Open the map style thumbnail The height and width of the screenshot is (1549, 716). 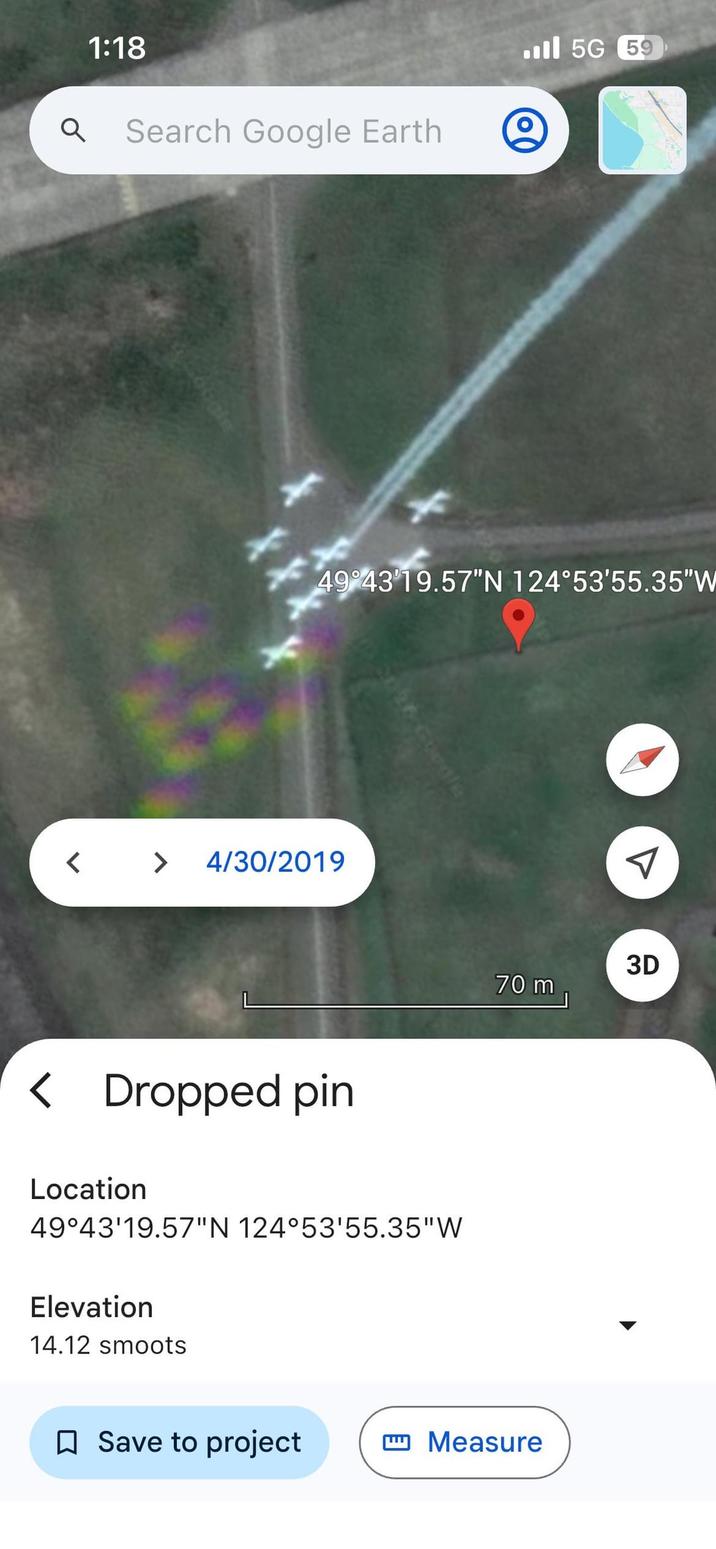tap(643, 130)
